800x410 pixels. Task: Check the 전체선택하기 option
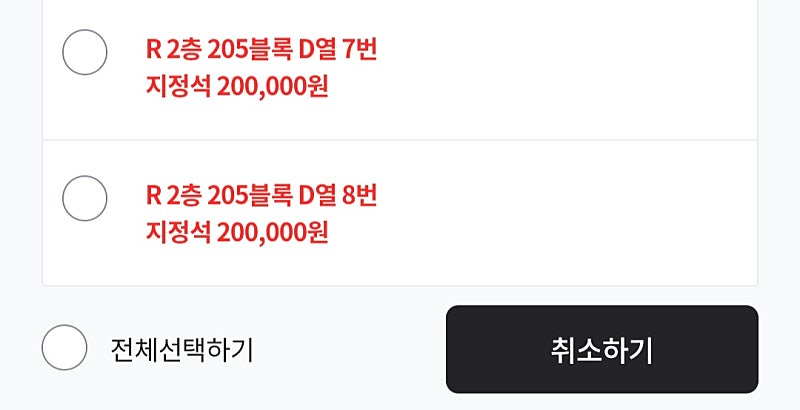click(64, 348)
